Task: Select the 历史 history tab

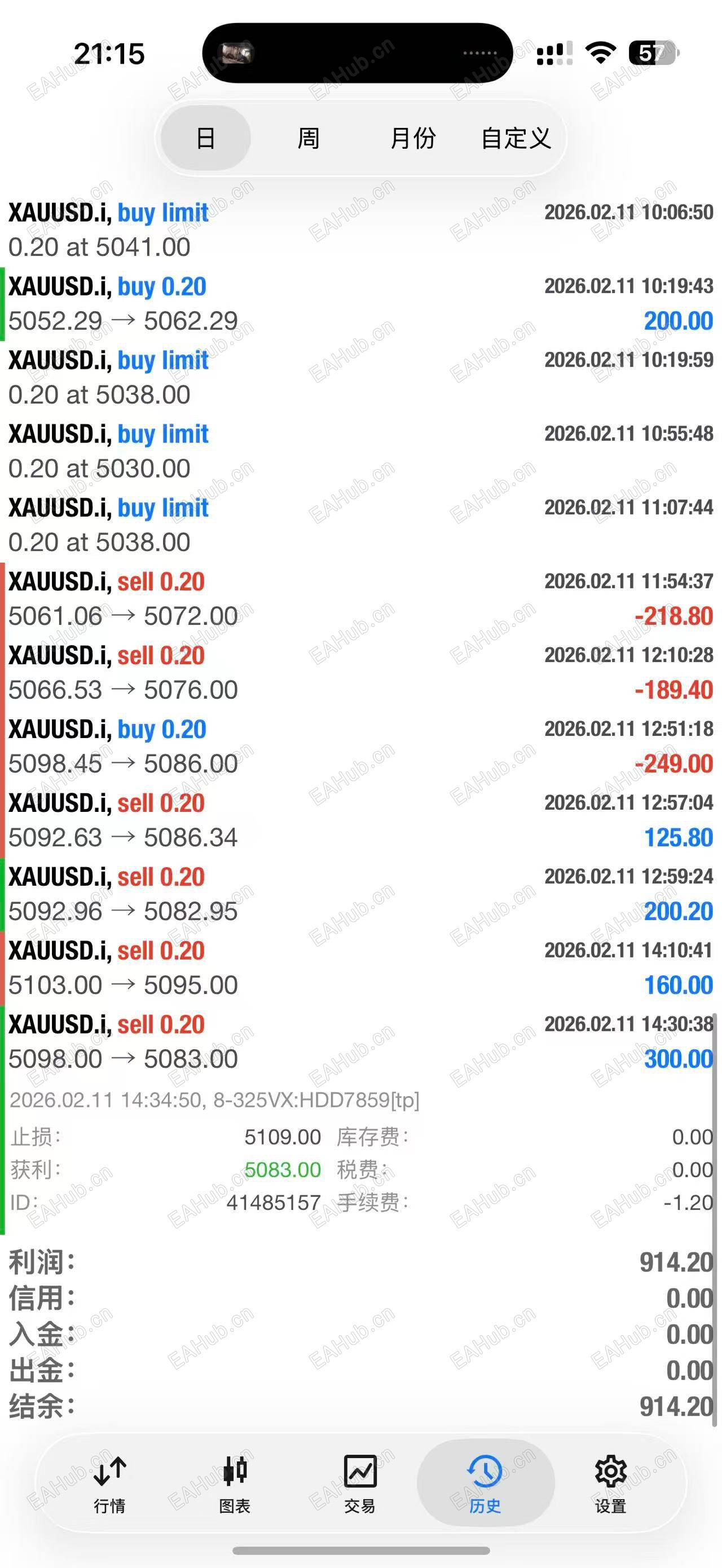Action: (x=485, y=1484)
